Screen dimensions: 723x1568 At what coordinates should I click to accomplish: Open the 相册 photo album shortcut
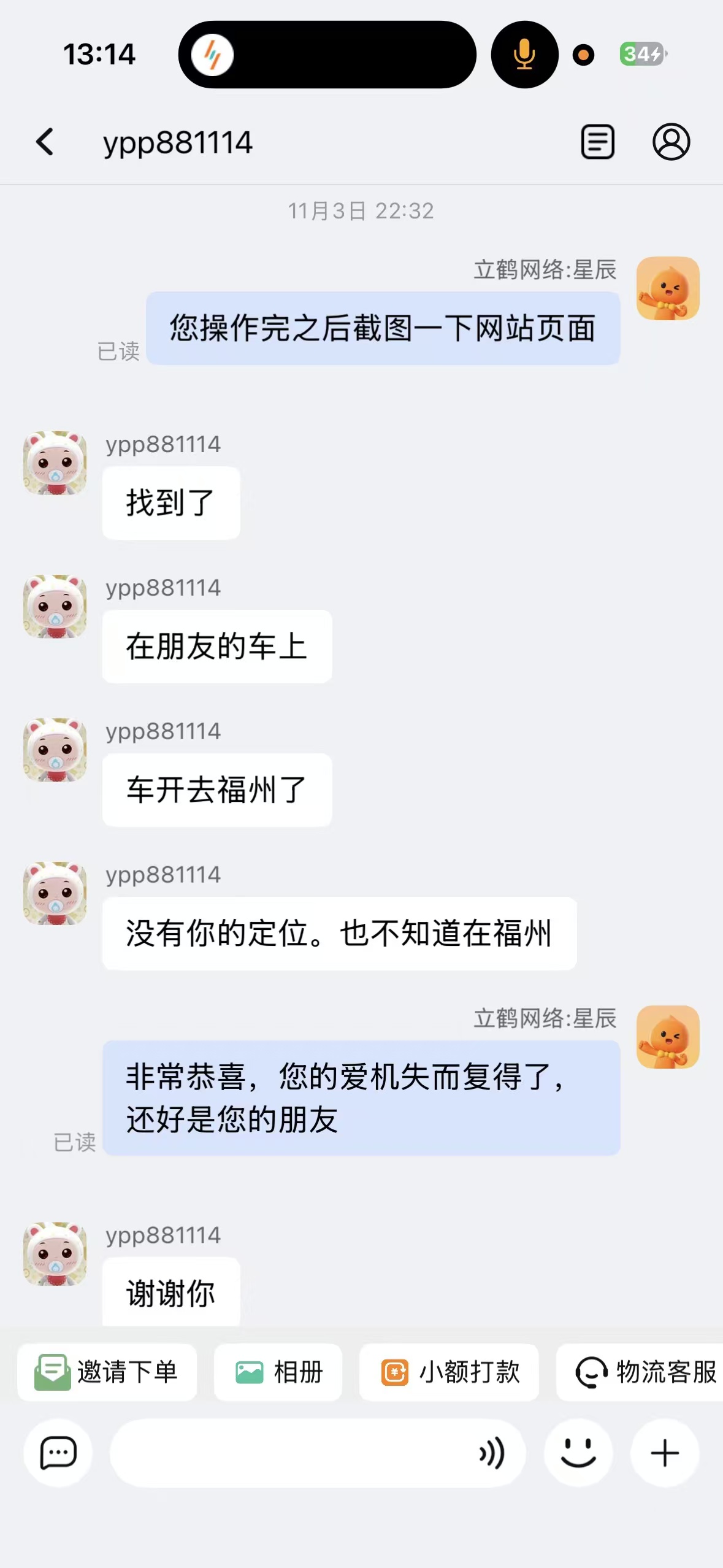[278, 1372]
